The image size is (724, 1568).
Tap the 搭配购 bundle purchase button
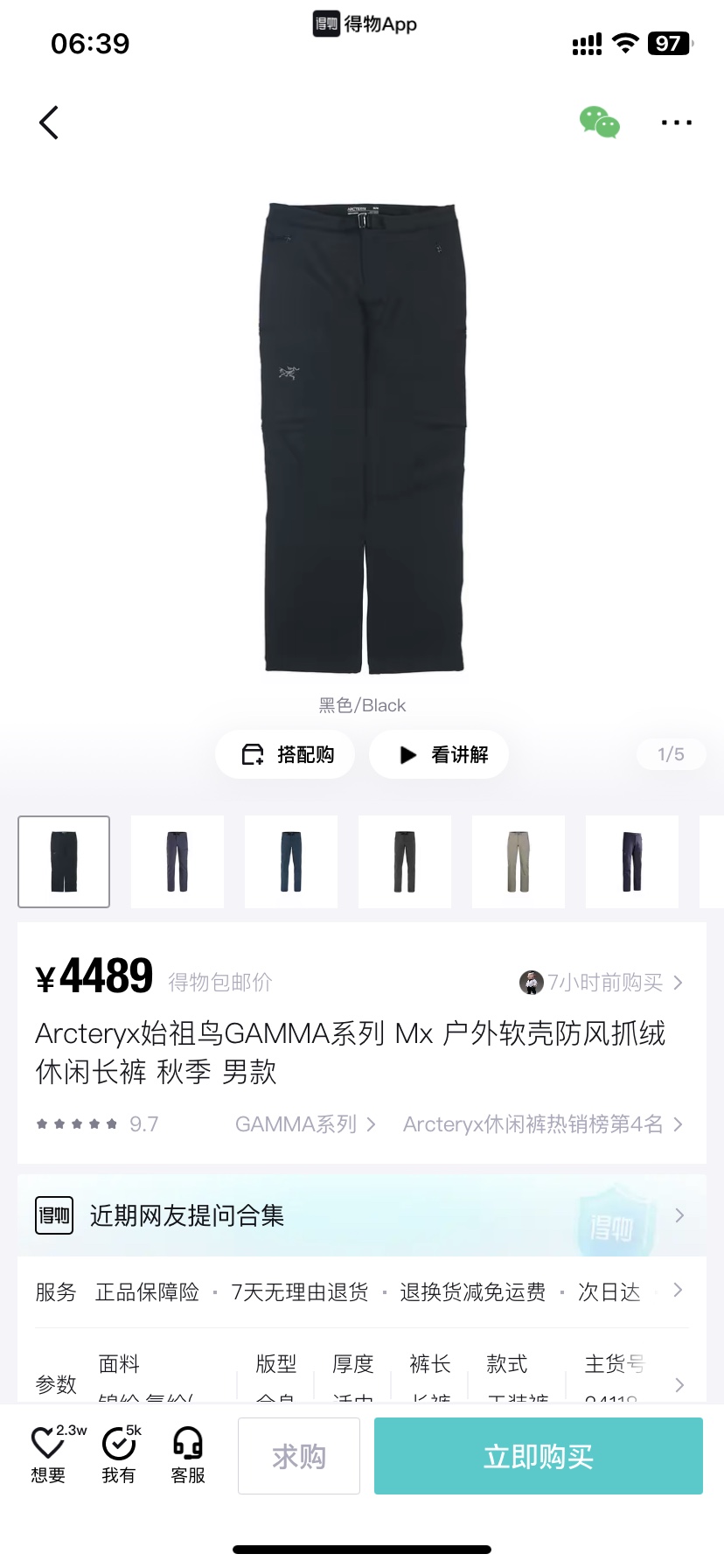[x=285, y=754]
